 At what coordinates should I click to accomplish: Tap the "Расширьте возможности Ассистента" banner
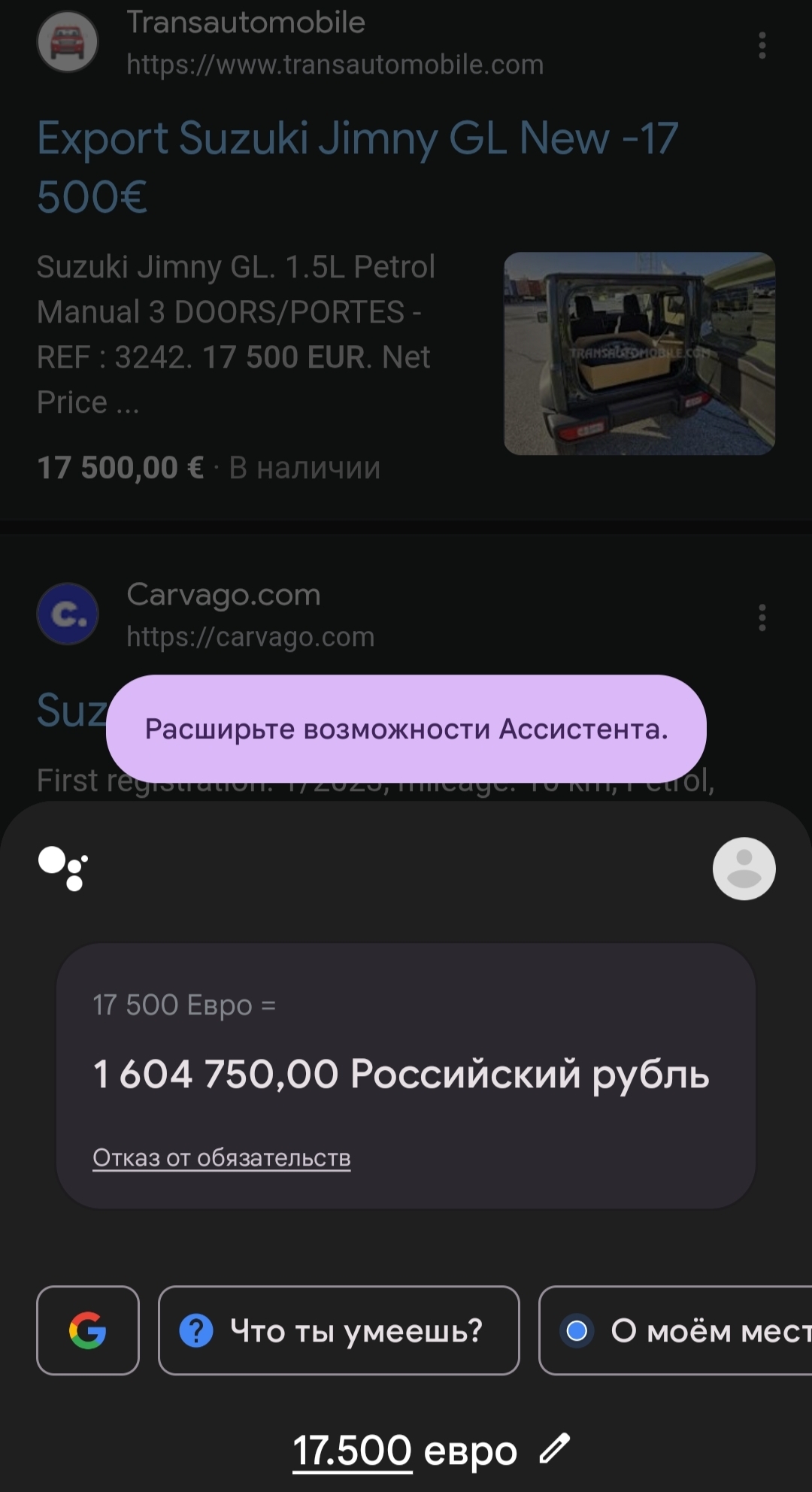click(x=406, y=729)
